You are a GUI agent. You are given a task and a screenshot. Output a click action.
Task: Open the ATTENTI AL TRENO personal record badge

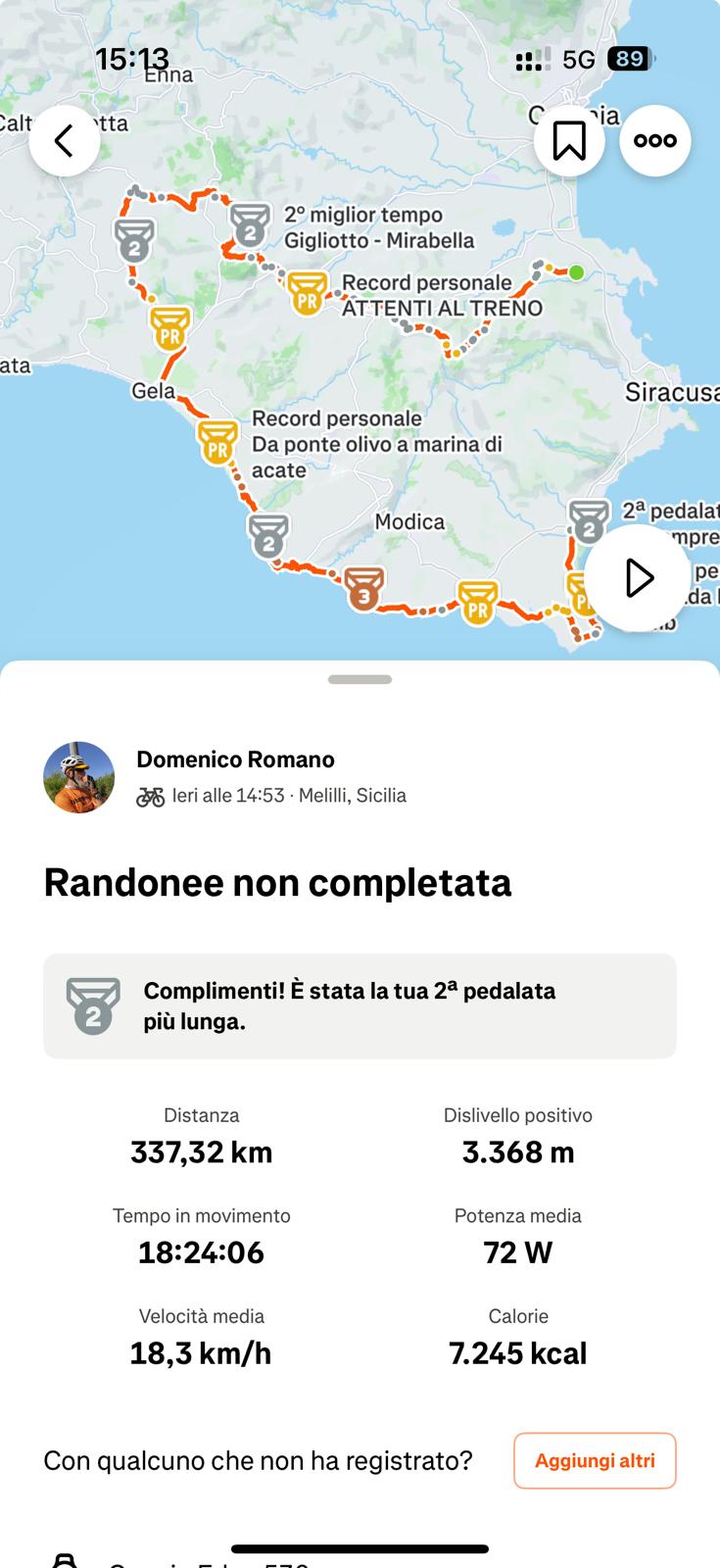308,293
